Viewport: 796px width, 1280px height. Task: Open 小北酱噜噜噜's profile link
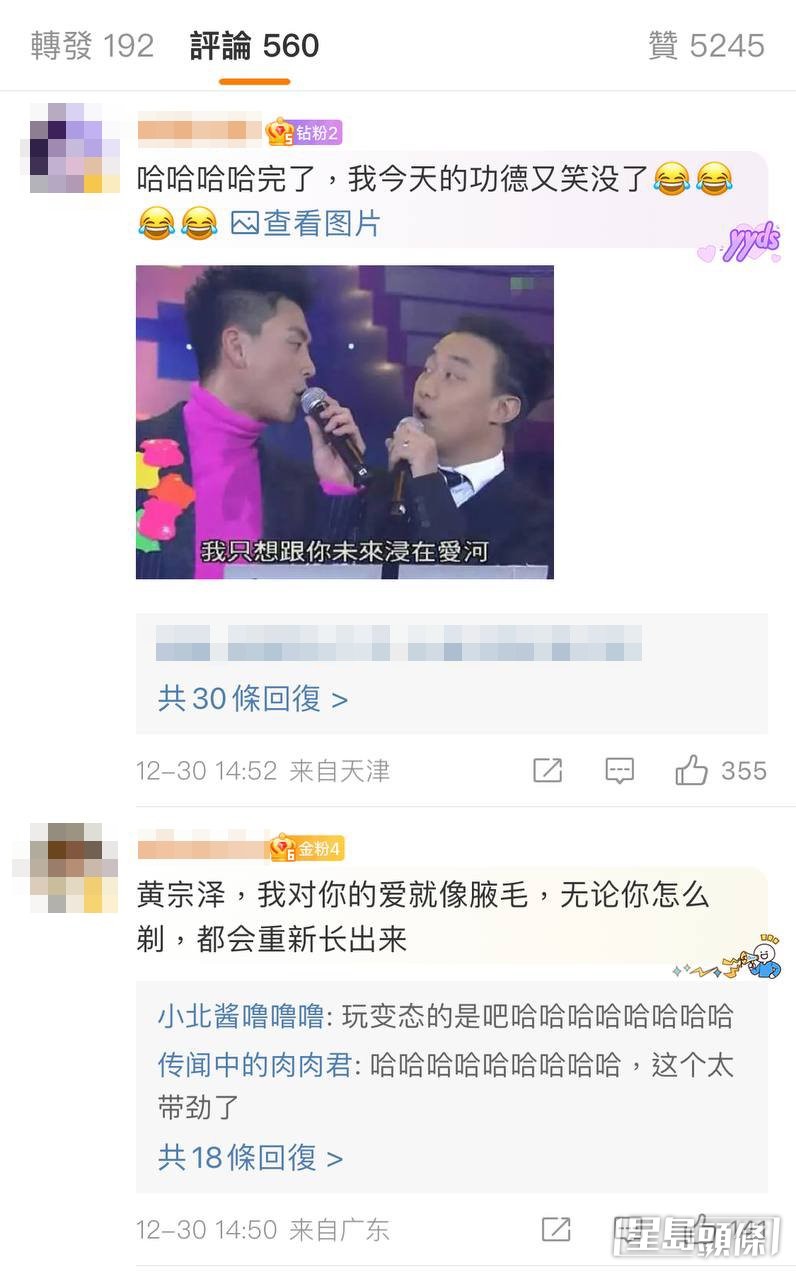coord(240,1017)
